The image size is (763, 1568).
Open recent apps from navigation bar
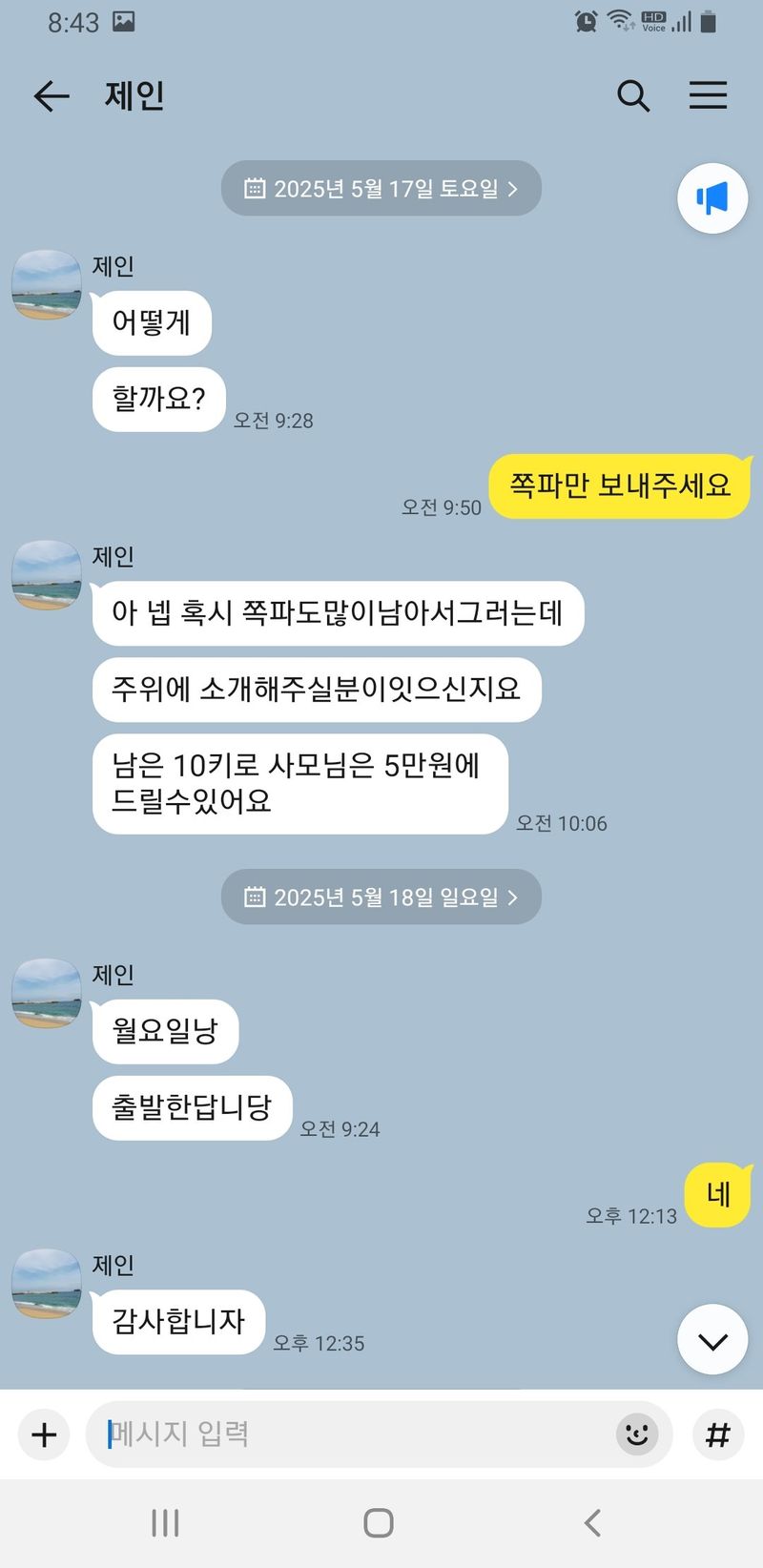[165, 1523]
